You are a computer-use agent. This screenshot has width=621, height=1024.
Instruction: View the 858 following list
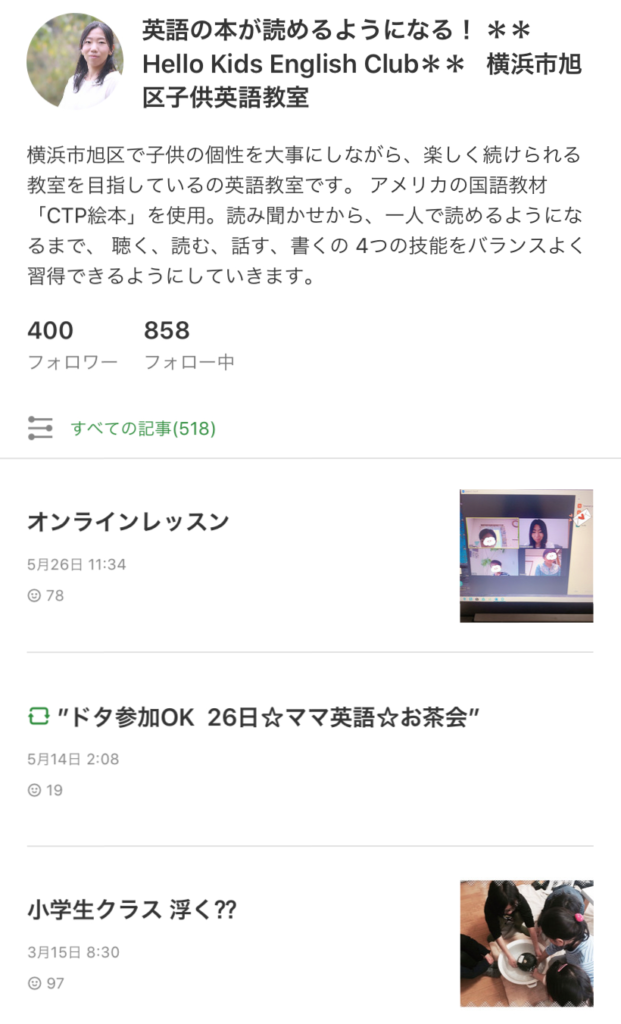(x=188, y=345)
